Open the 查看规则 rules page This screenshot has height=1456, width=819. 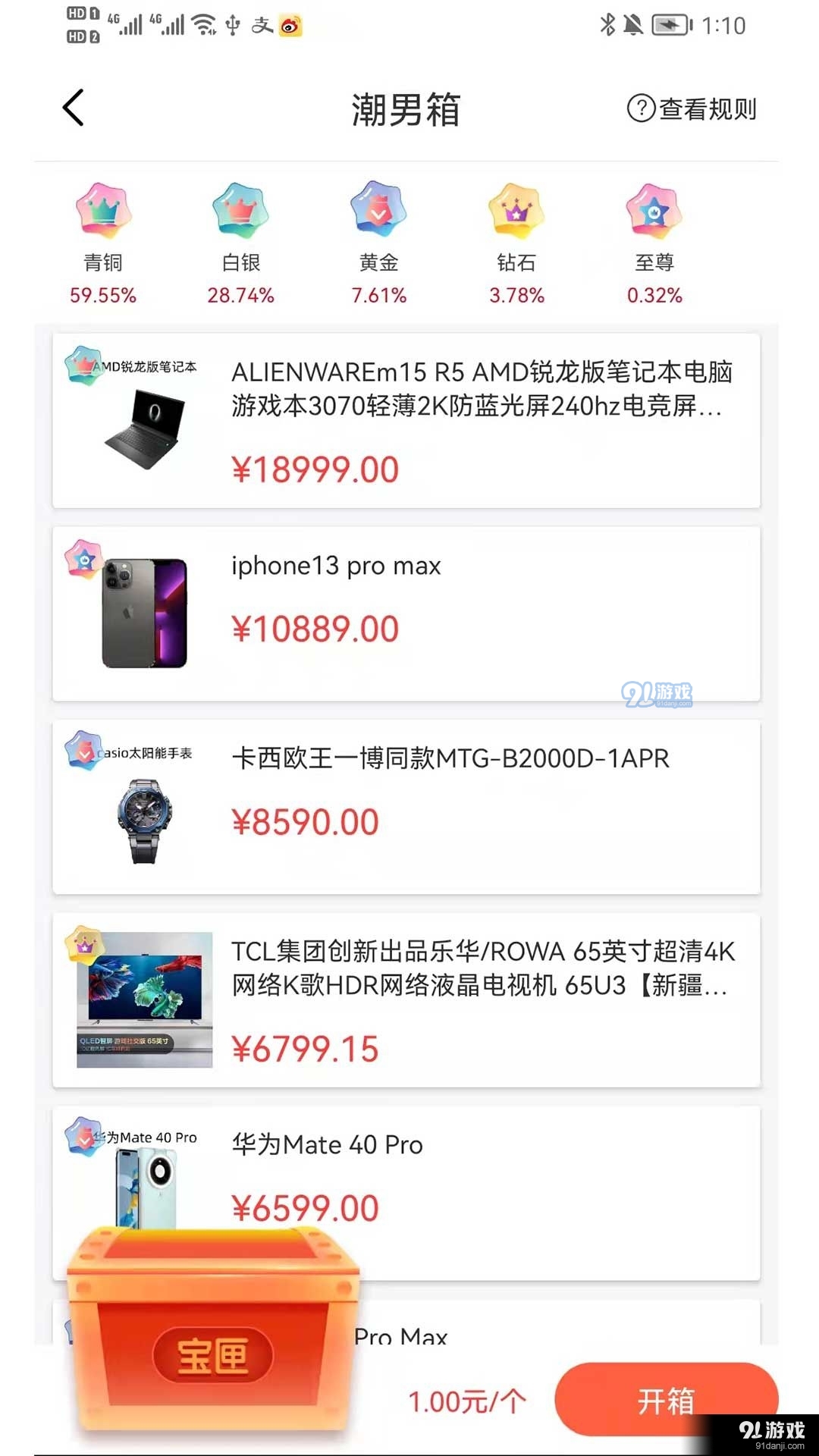(705, 108)
